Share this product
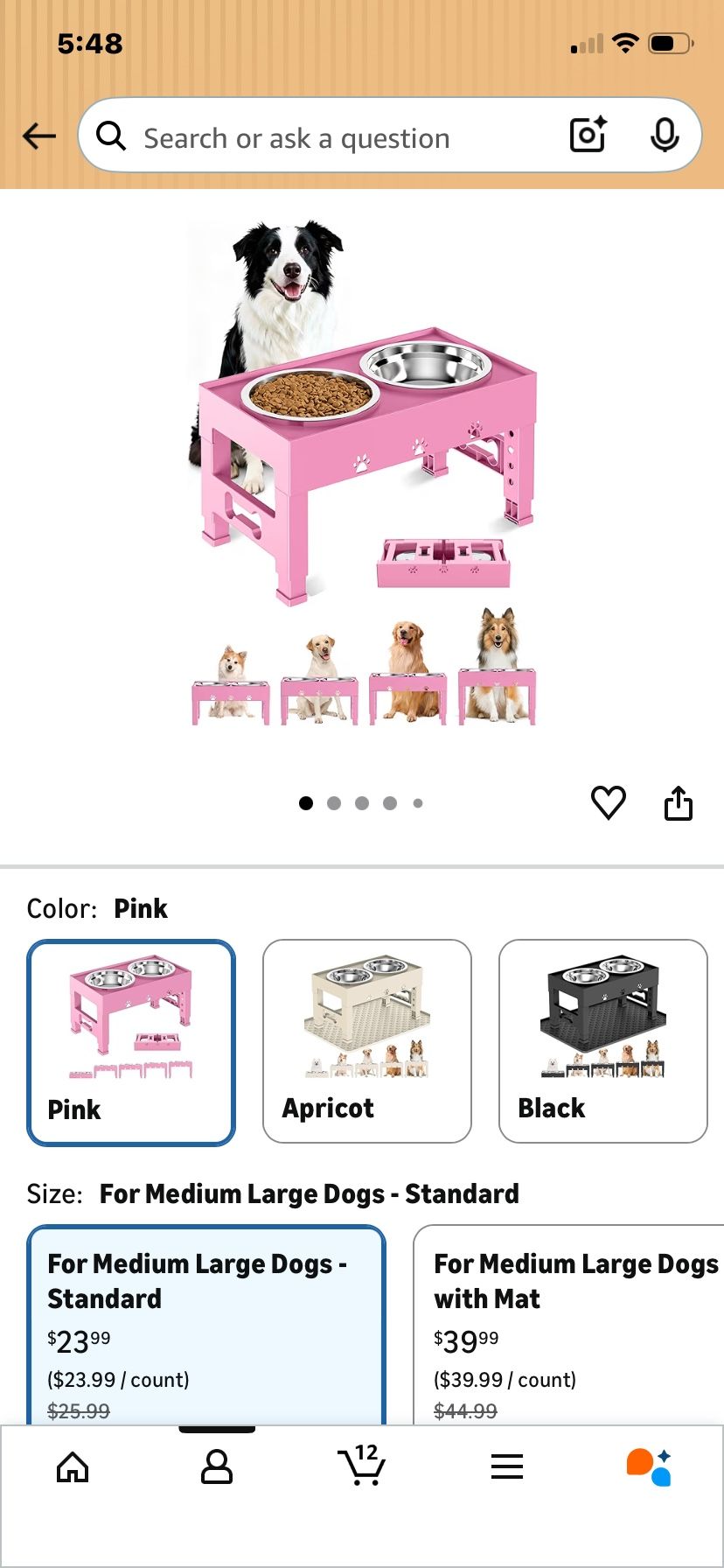724x1568 pixels. coord(678,802)
